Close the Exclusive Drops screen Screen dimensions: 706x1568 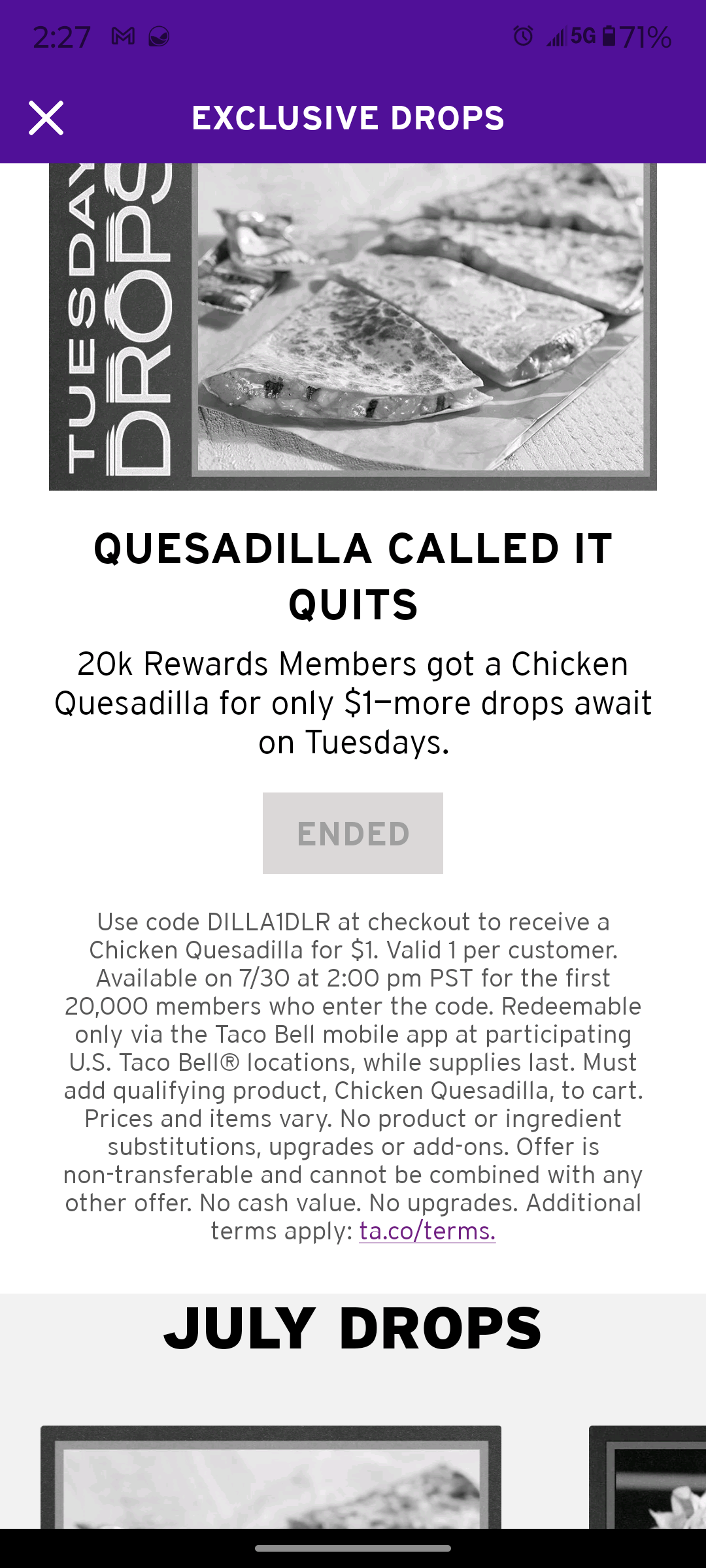(x=46, y=118)
